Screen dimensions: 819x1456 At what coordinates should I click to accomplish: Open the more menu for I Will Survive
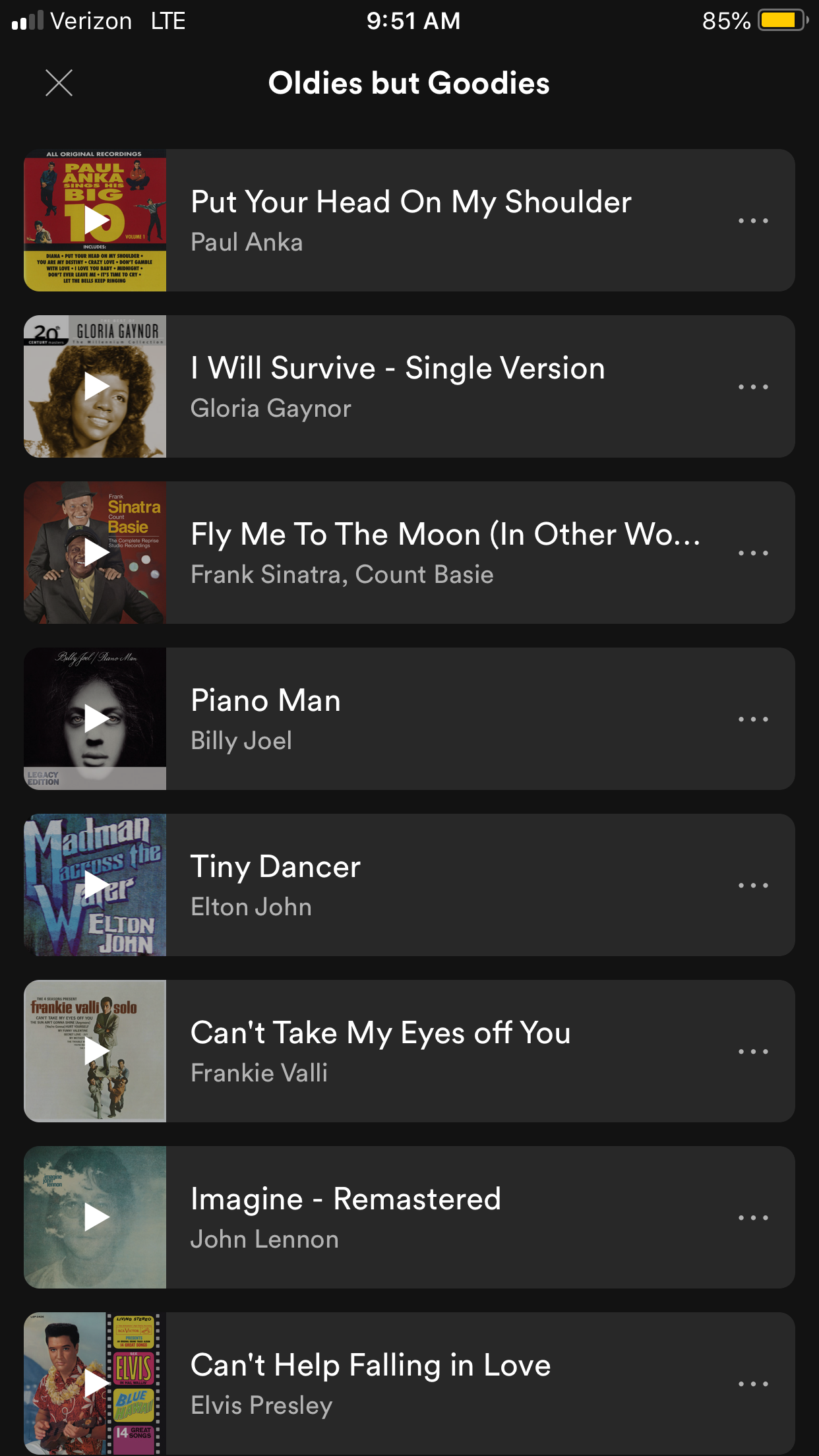coord(753,387)
